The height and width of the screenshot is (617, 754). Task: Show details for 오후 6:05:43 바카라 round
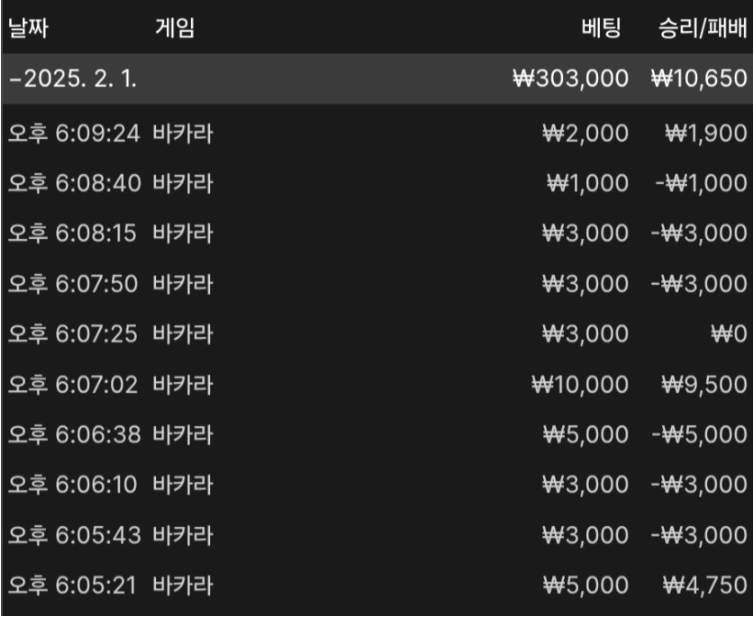[376, 534]
